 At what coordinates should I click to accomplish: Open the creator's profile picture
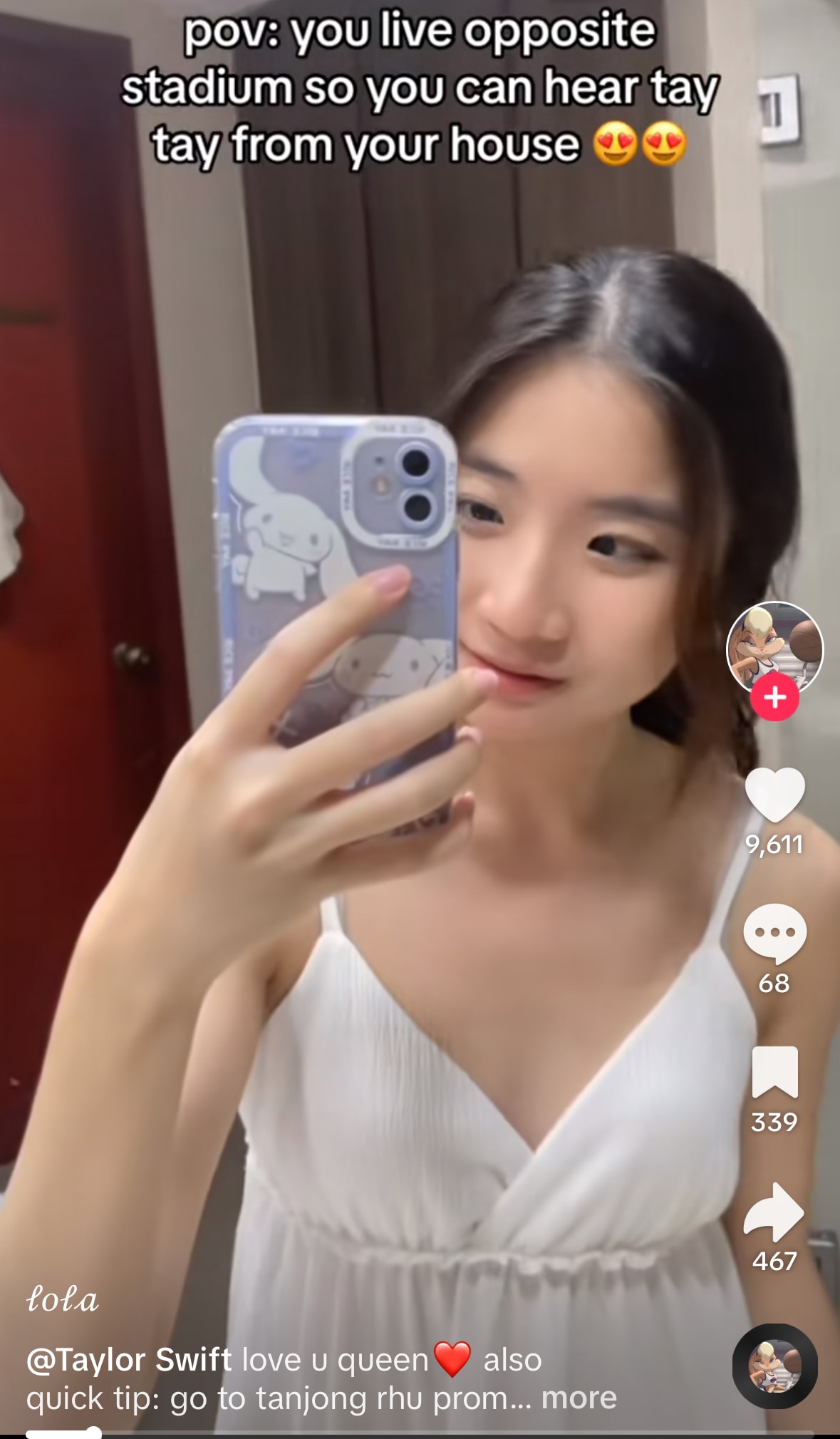coord(774,646)
